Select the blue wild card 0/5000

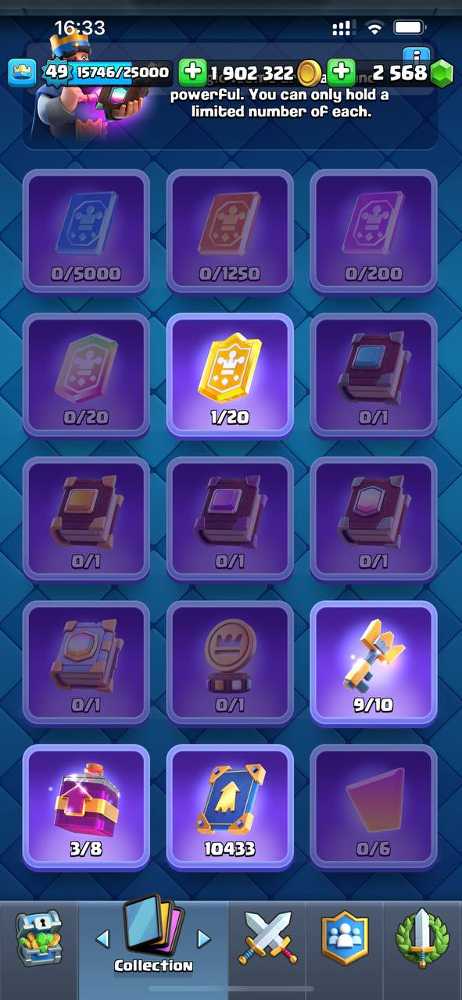86,230
